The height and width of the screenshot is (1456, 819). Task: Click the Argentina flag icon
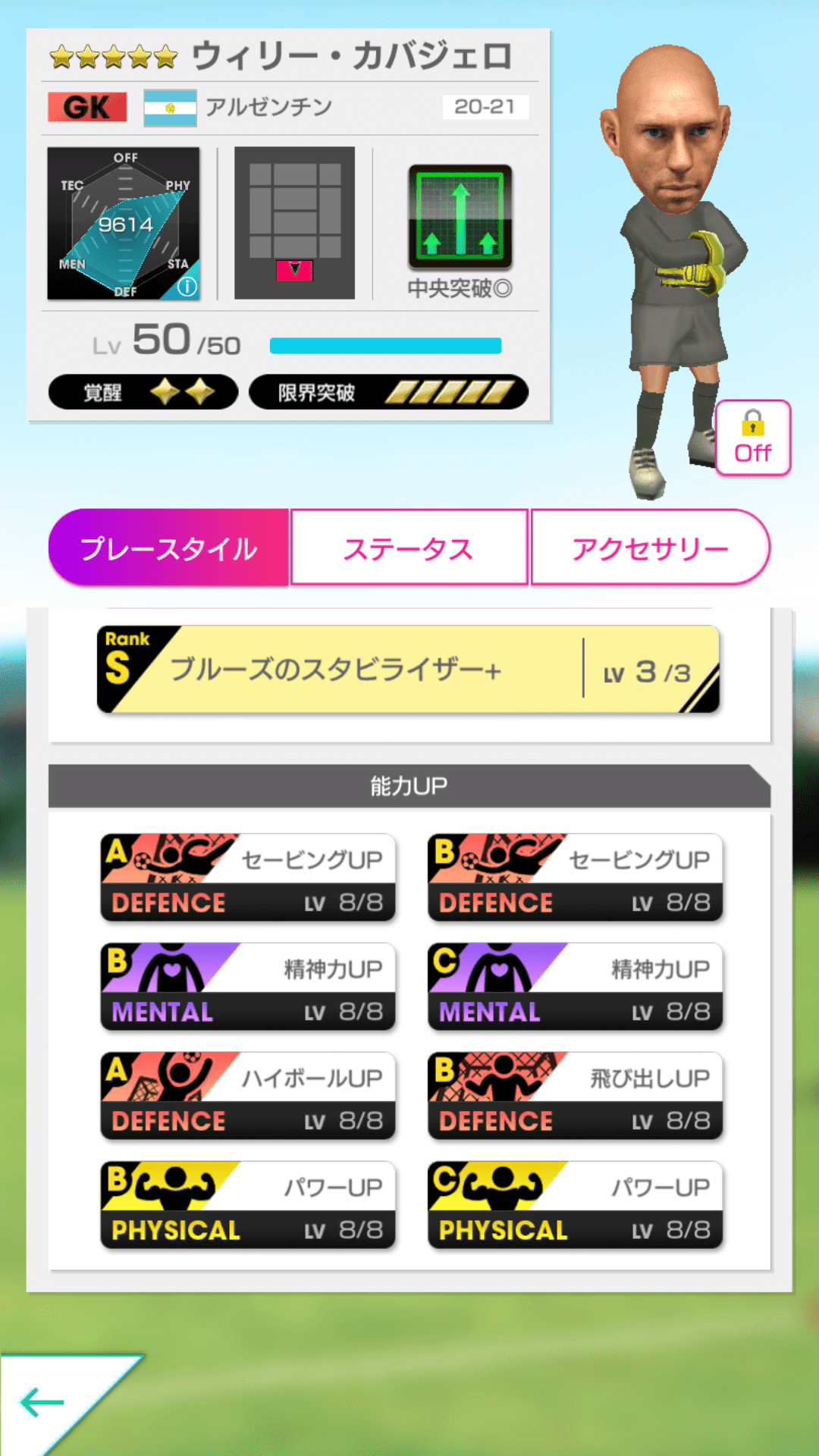click(170, 107)
